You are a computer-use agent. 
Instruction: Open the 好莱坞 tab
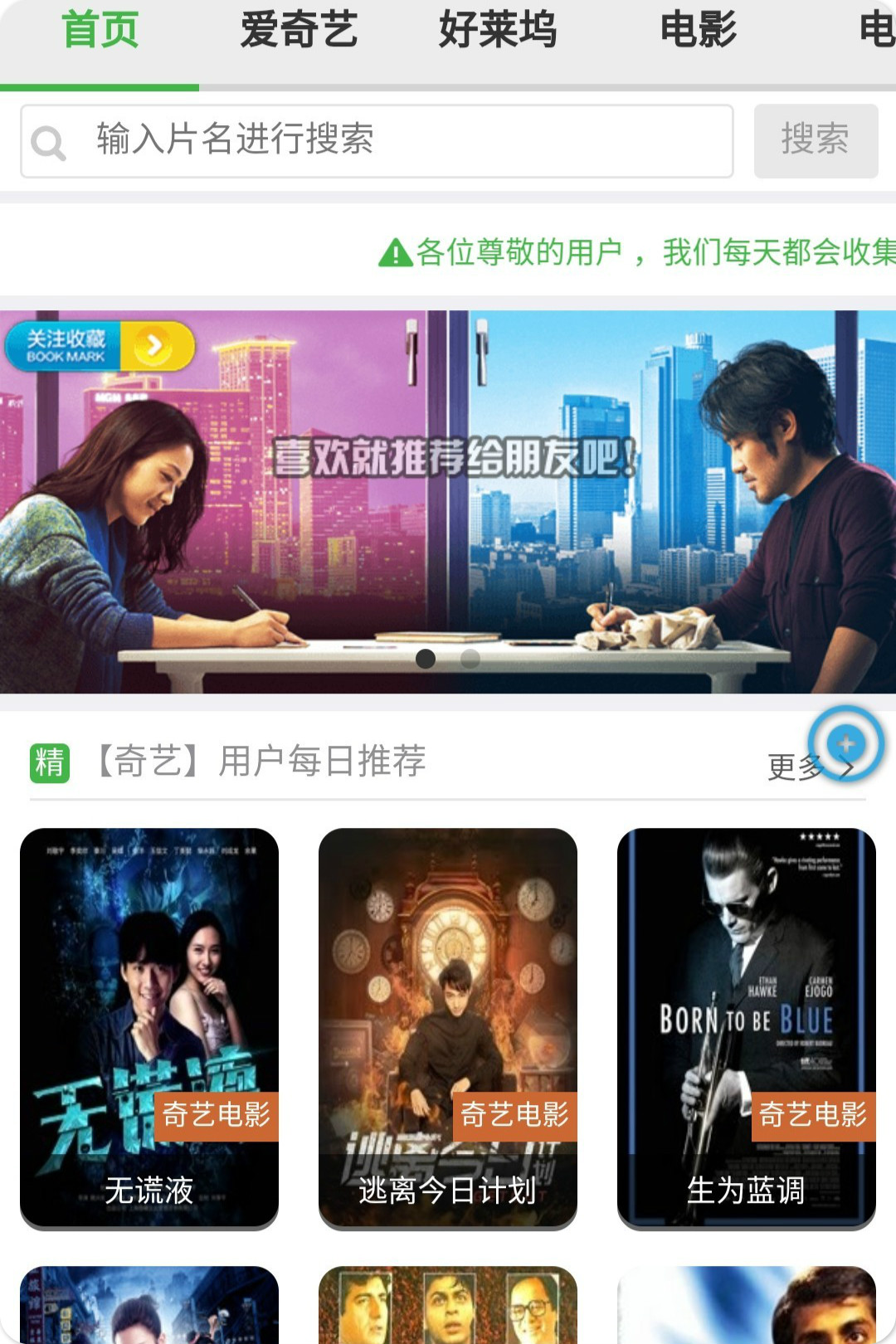[x=499, y=32]
